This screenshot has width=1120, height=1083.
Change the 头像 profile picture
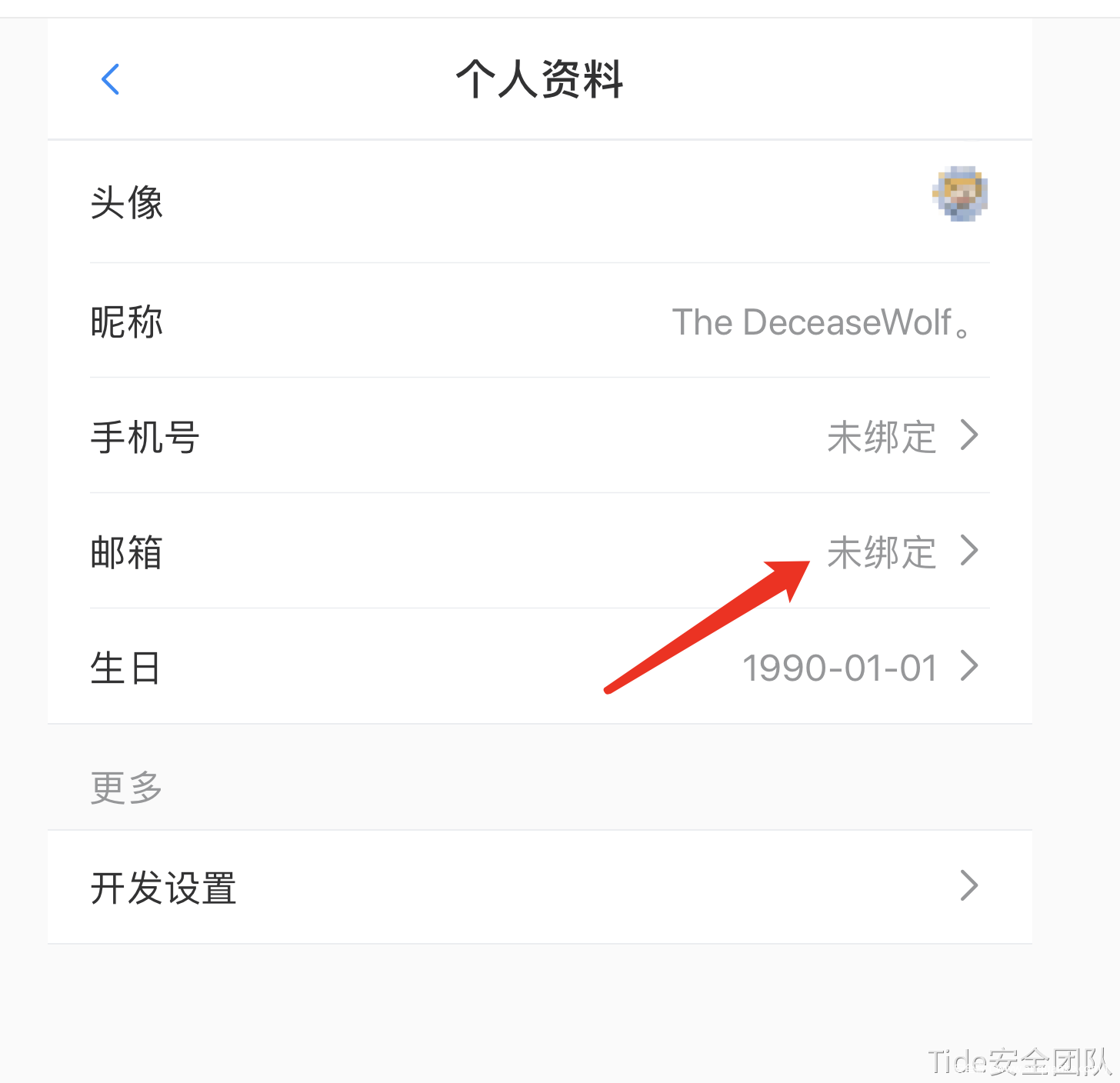pos(959,195)
